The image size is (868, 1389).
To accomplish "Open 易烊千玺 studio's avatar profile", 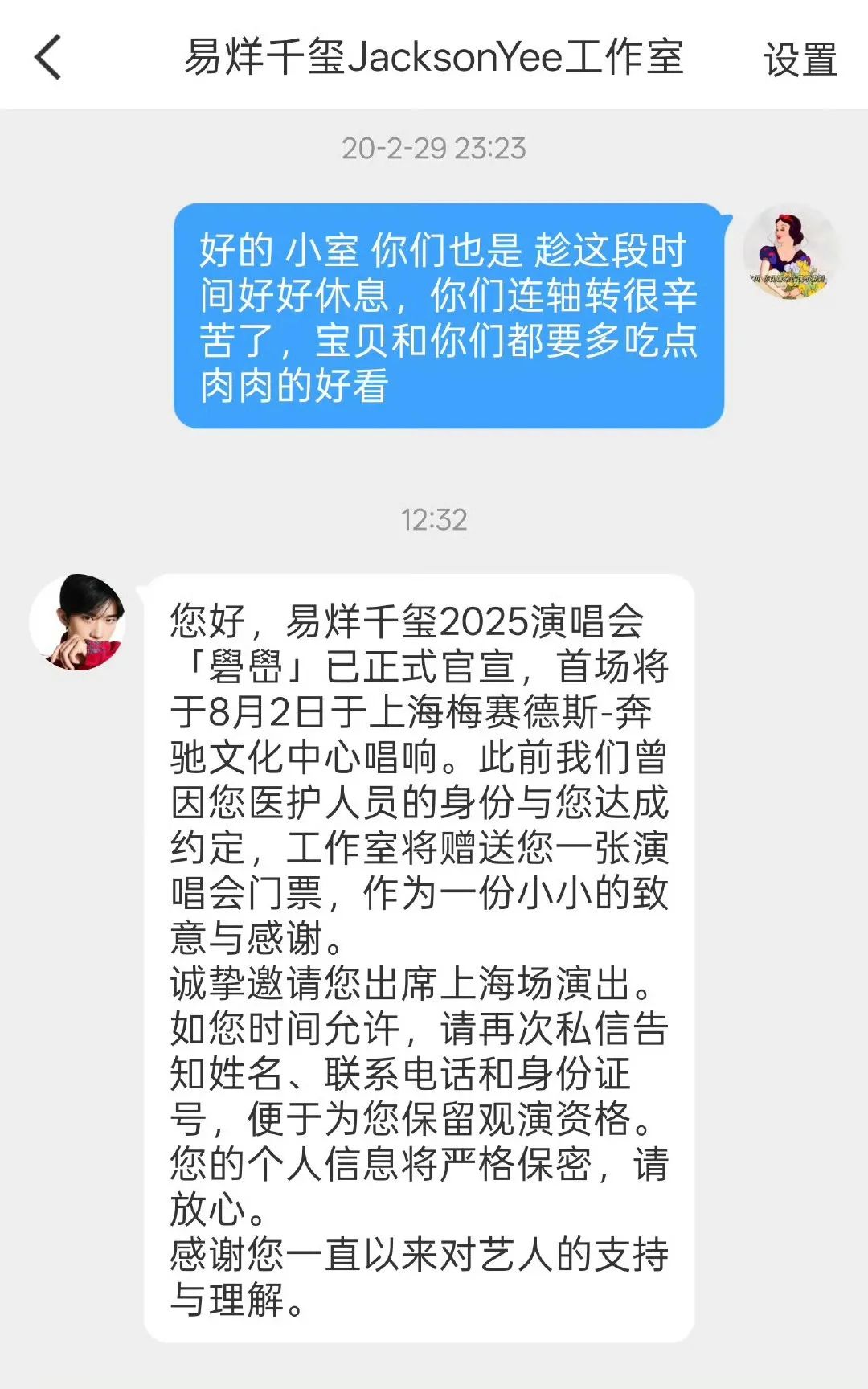I will 78,622.
